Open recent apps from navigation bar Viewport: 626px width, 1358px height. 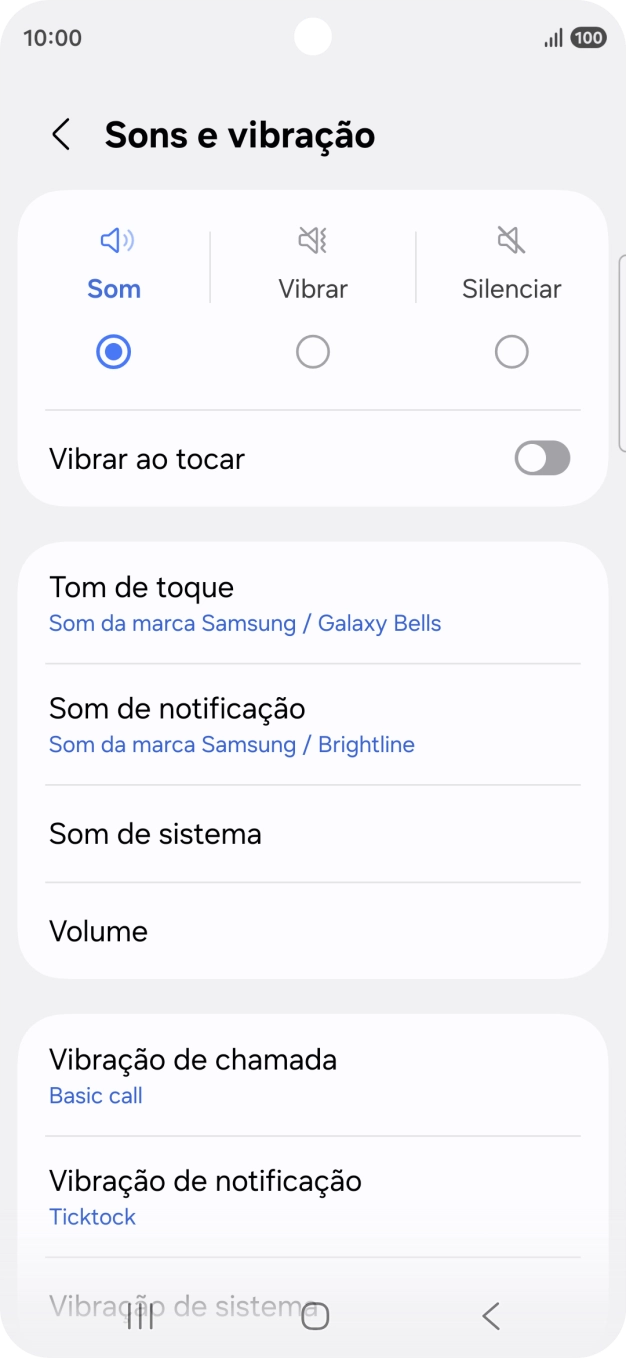tap(141, 1317)
